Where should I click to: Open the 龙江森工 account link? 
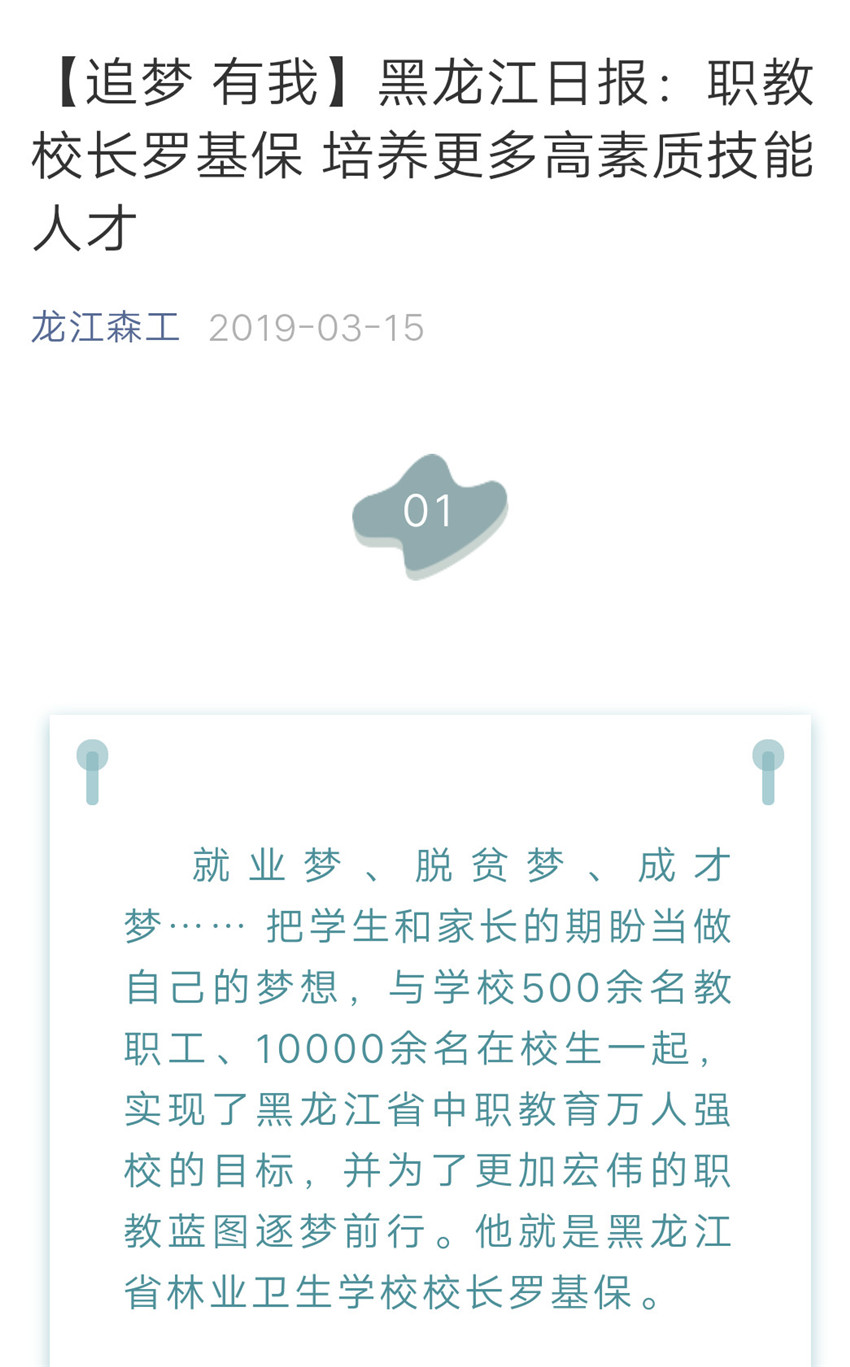pyautogui.click(x=106, y=327)
